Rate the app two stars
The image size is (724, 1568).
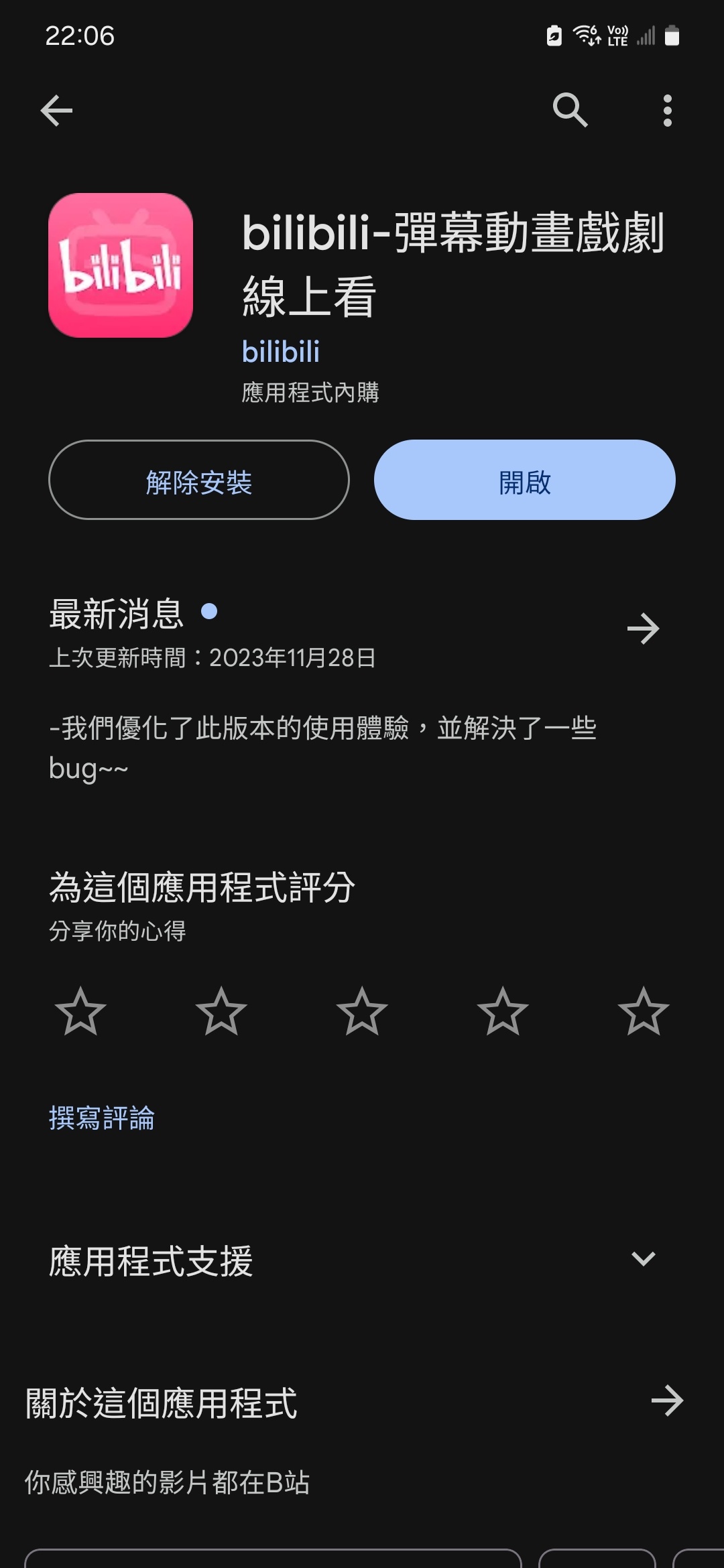(221, 1011)
